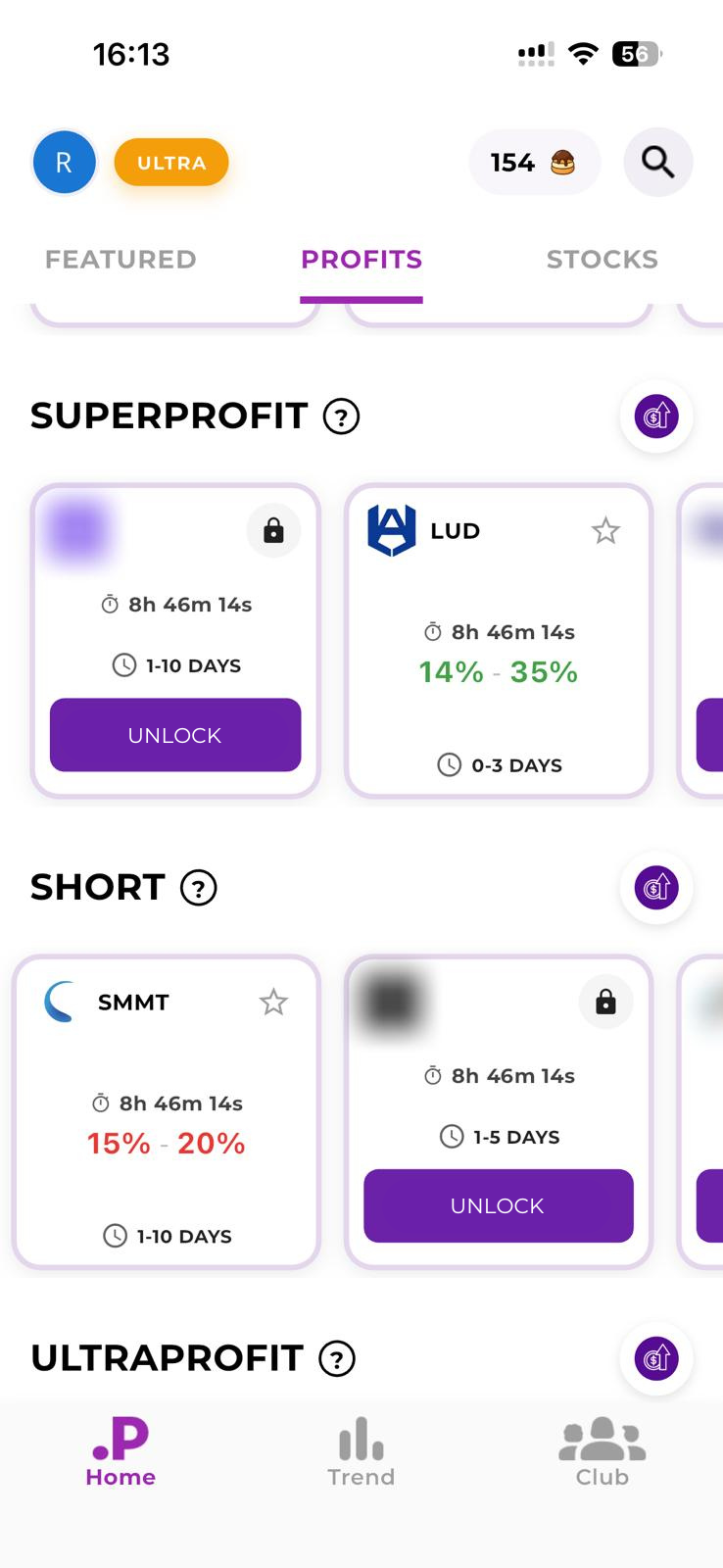Viewport: 723px width, 1568px height.
Task: Click the boost icon next to SUPERPROFIT
Action: [656, 416]
